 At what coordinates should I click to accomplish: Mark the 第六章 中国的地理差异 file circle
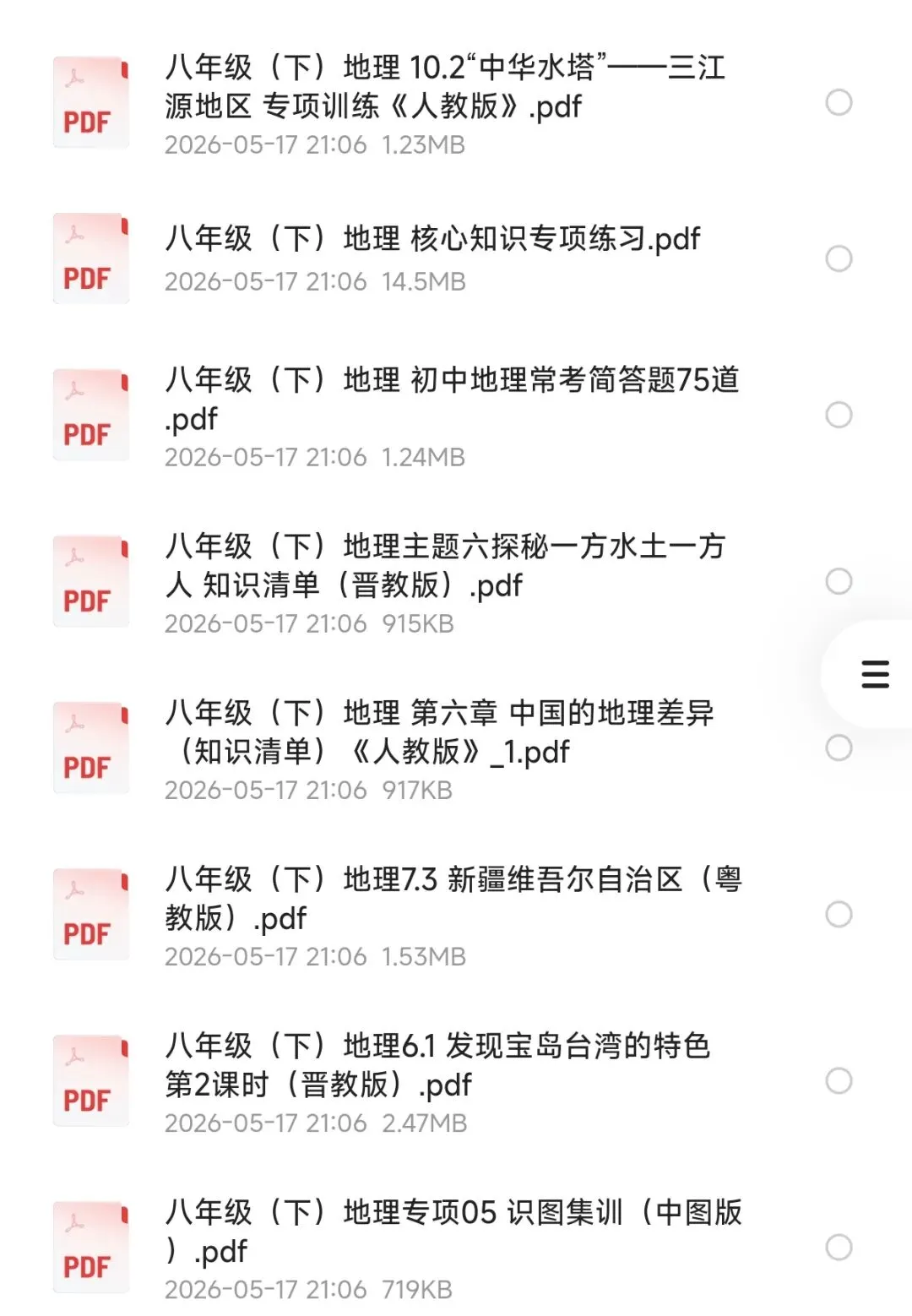[839, 748]
